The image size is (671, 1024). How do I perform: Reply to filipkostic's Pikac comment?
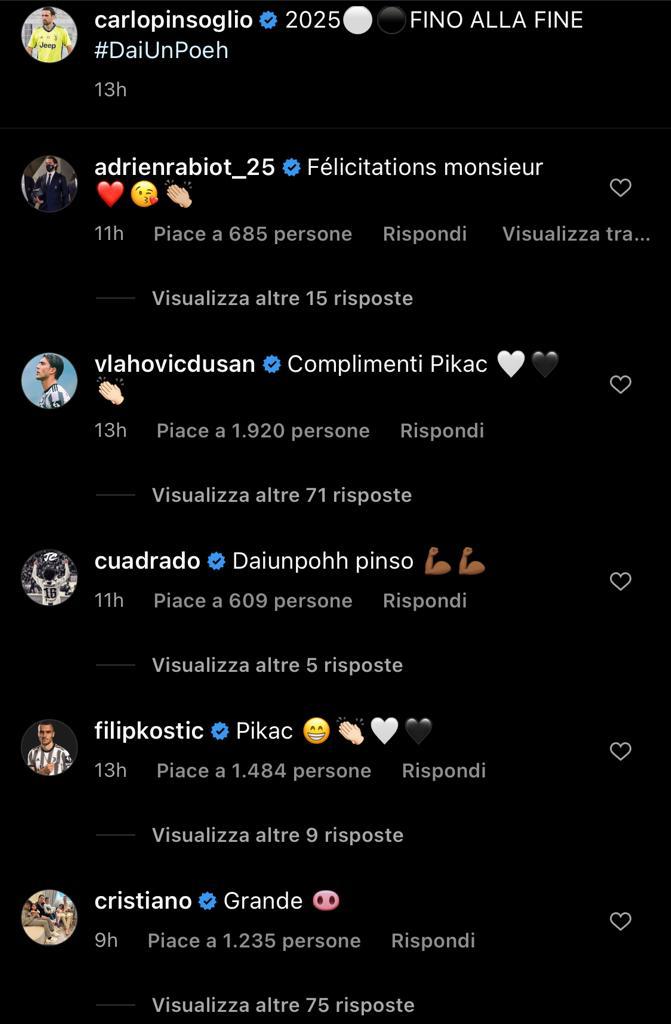pyautogui.click(x=444, y=771)
